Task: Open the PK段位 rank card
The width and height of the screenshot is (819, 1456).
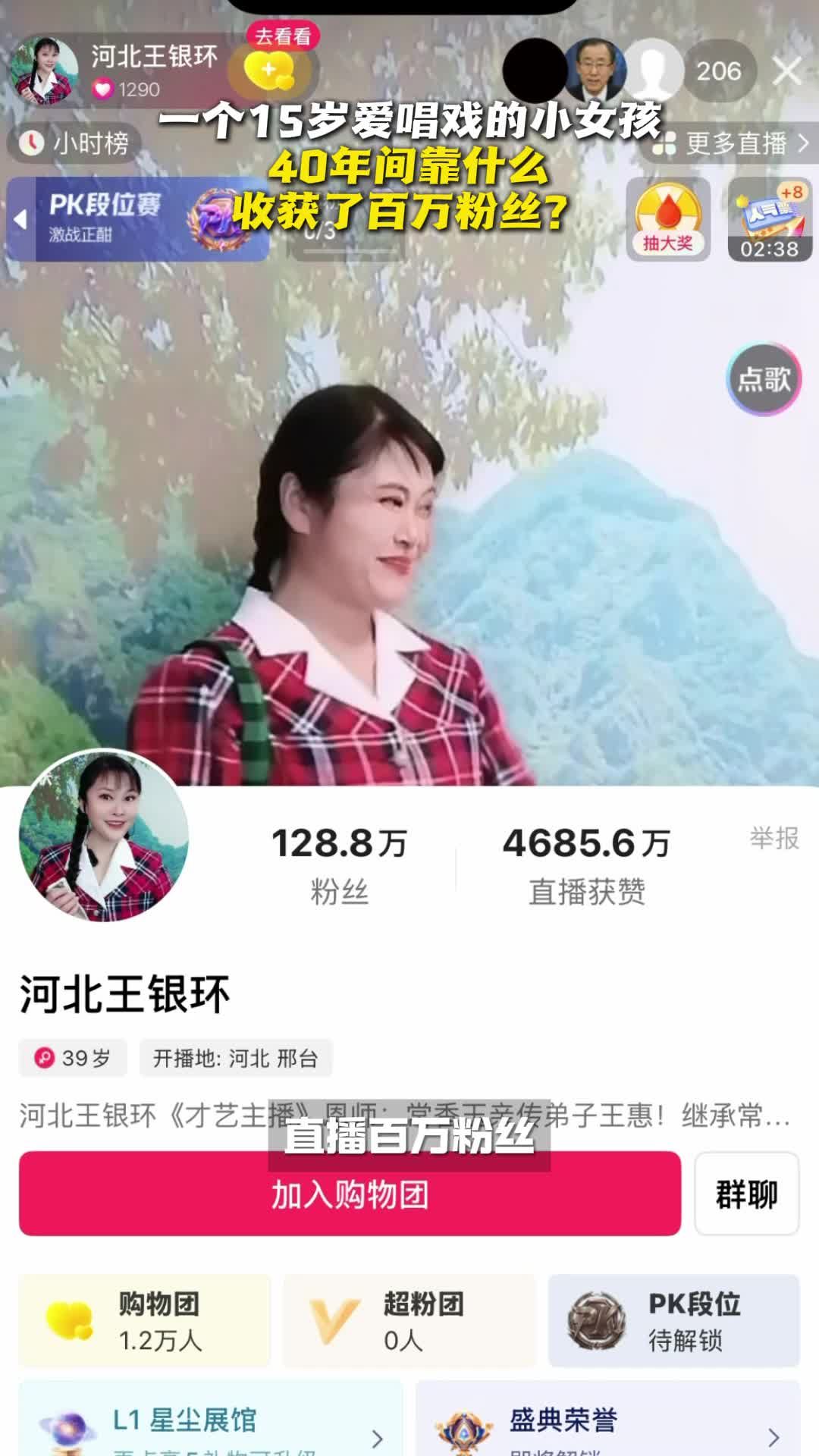Action: [x=673, y=1321]
